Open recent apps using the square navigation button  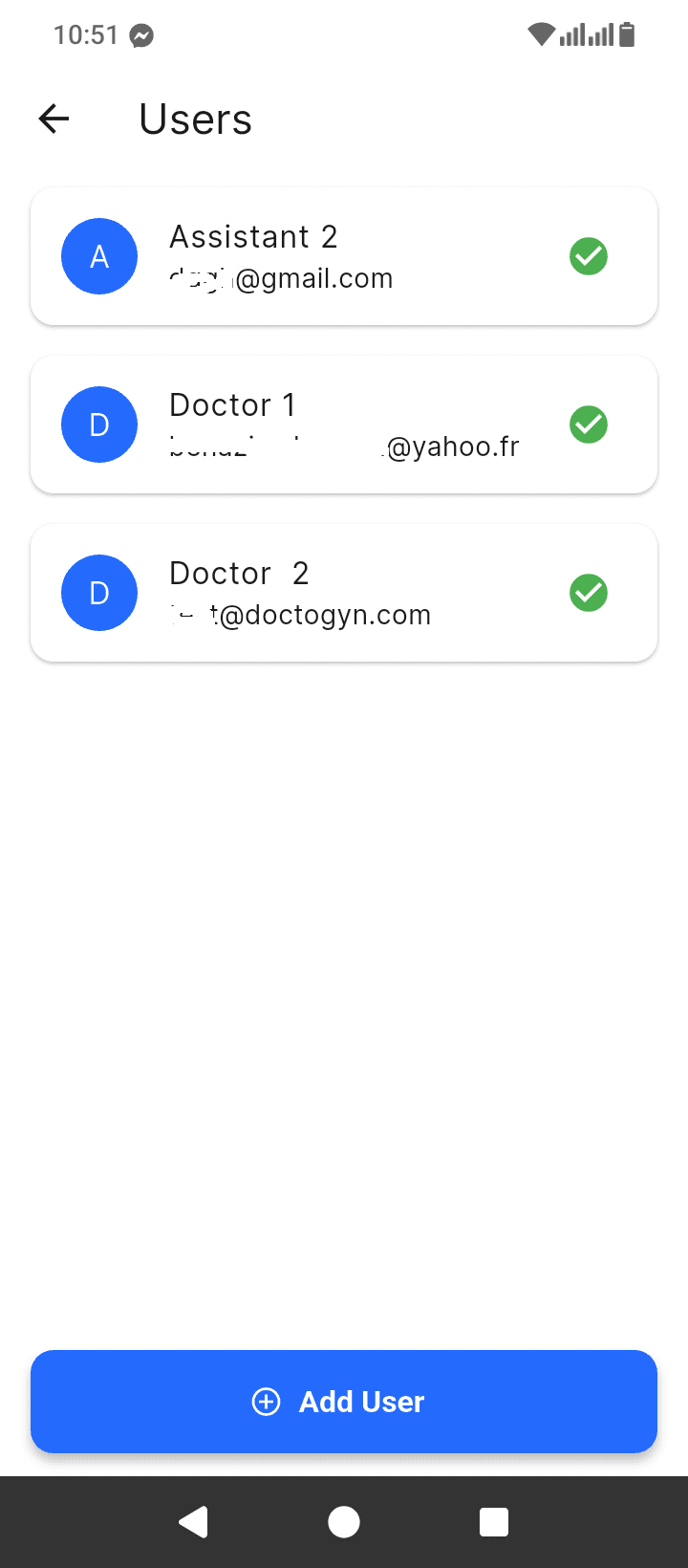494,1521
